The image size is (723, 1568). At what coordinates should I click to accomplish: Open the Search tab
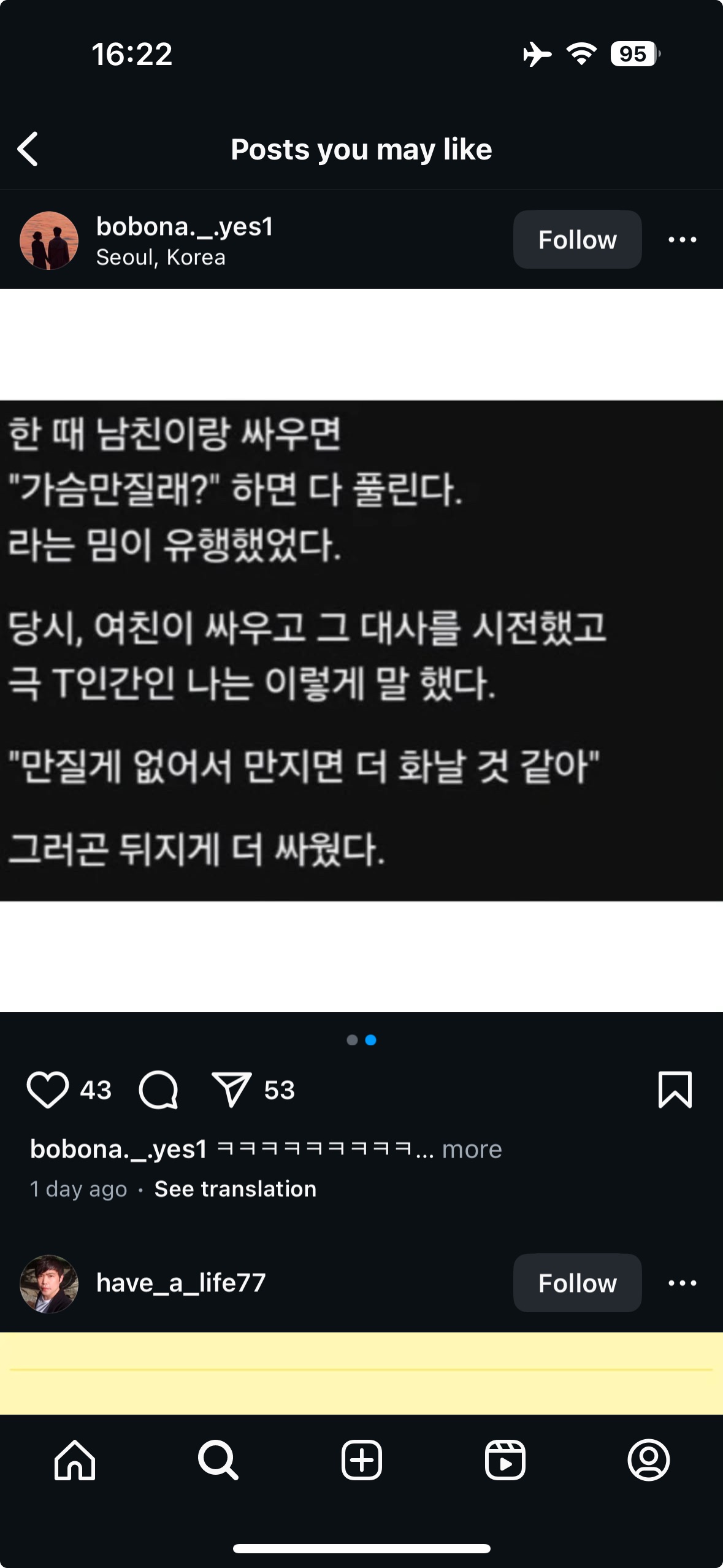pos(218,1460)
